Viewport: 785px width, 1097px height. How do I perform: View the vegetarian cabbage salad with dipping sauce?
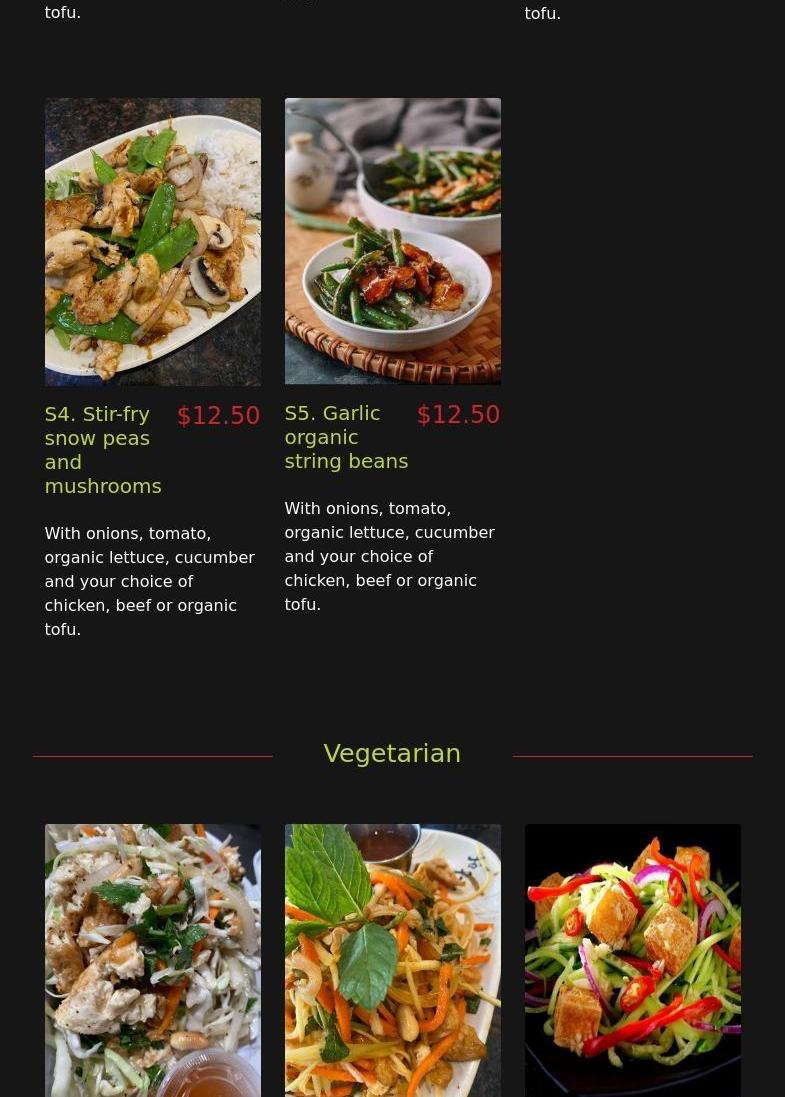(152, 960)
